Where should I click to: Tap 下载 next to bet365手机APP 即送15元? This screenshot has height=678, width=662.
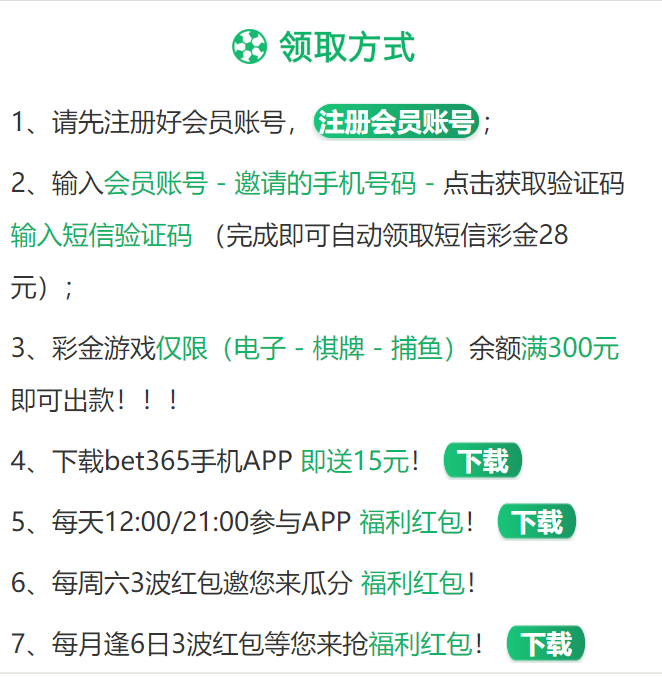(x=483, y=461)
